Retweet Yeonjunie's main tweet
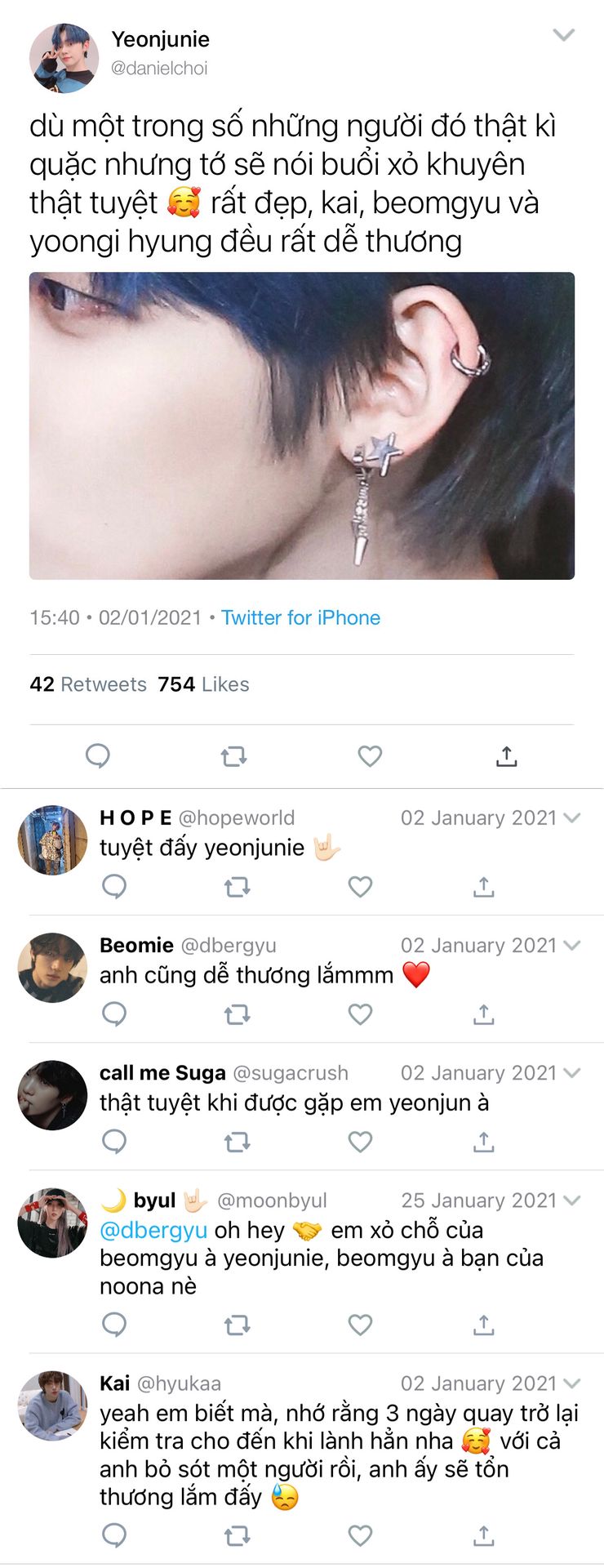Image resolution: width=604 pixels, height=1568 pixels. [x=233, y=756]
